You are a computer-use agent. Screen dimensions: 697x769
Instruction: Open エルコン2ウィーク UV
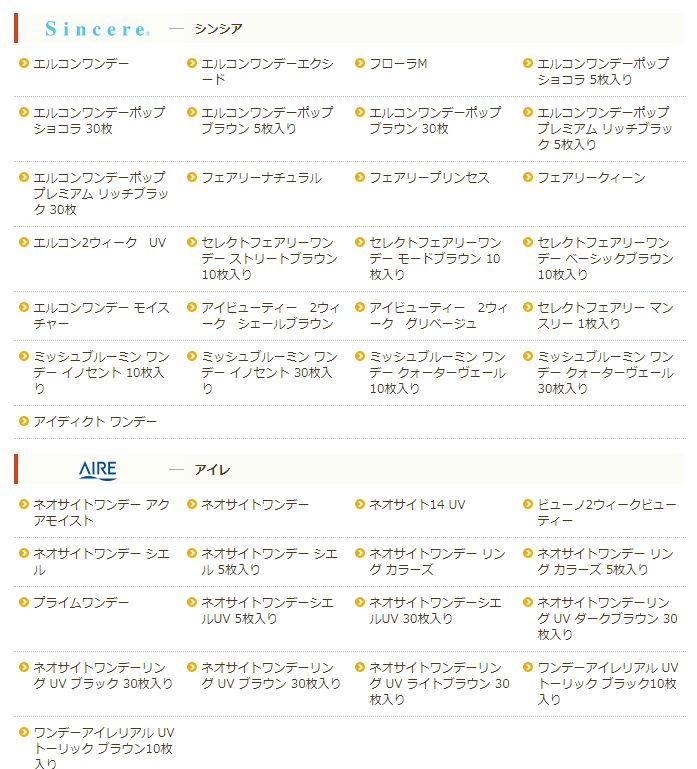coord(99,243)
